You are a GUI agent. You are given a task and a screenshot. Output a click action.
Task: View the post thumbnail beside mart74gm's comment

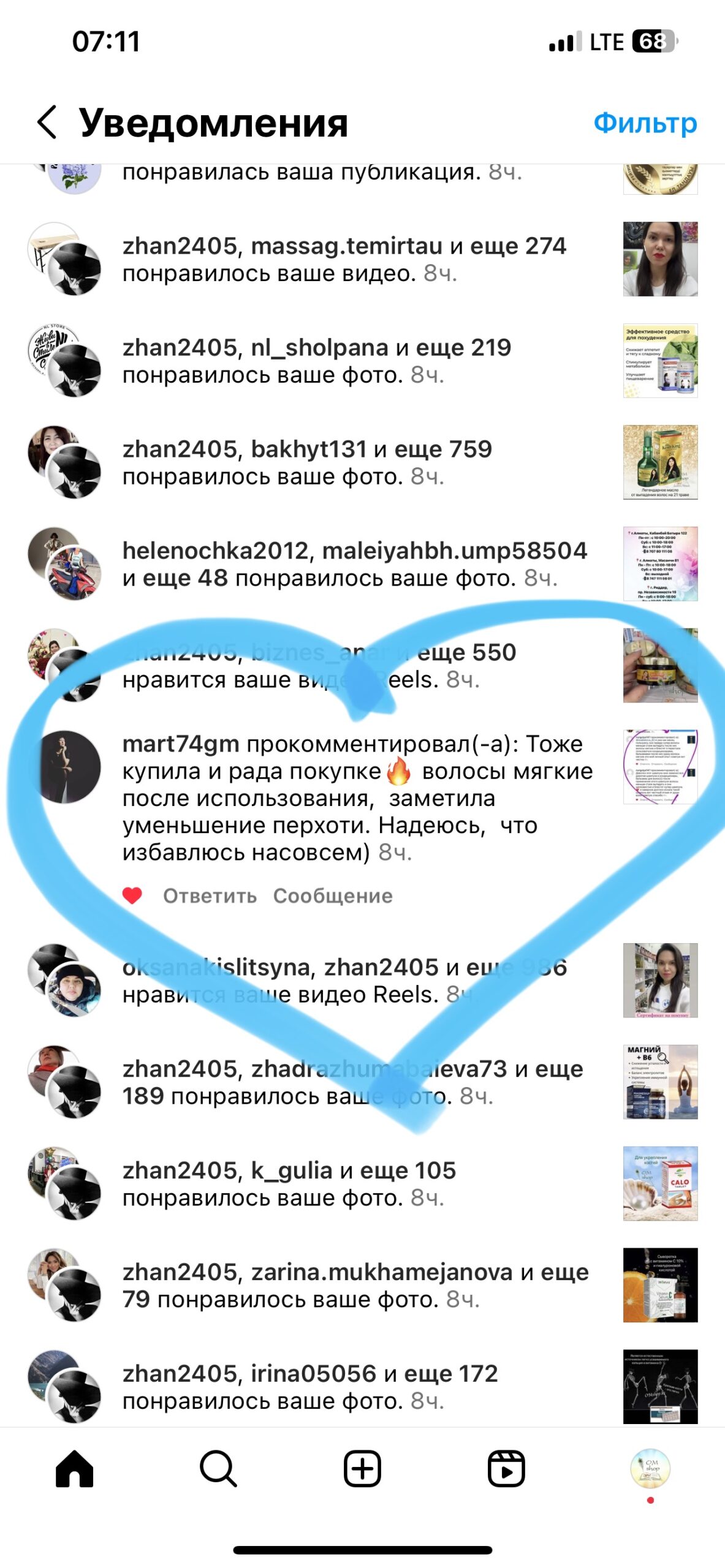660,766
